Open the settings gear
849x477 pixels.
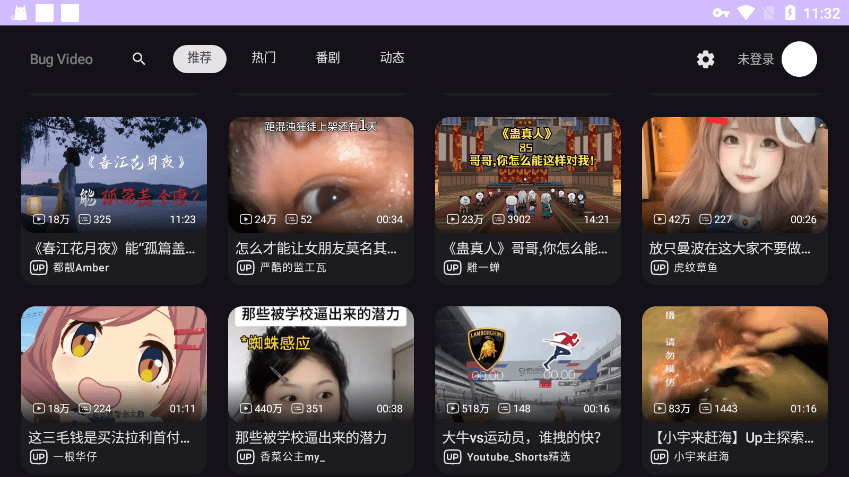pyautogui.click(x=706, y=59)
